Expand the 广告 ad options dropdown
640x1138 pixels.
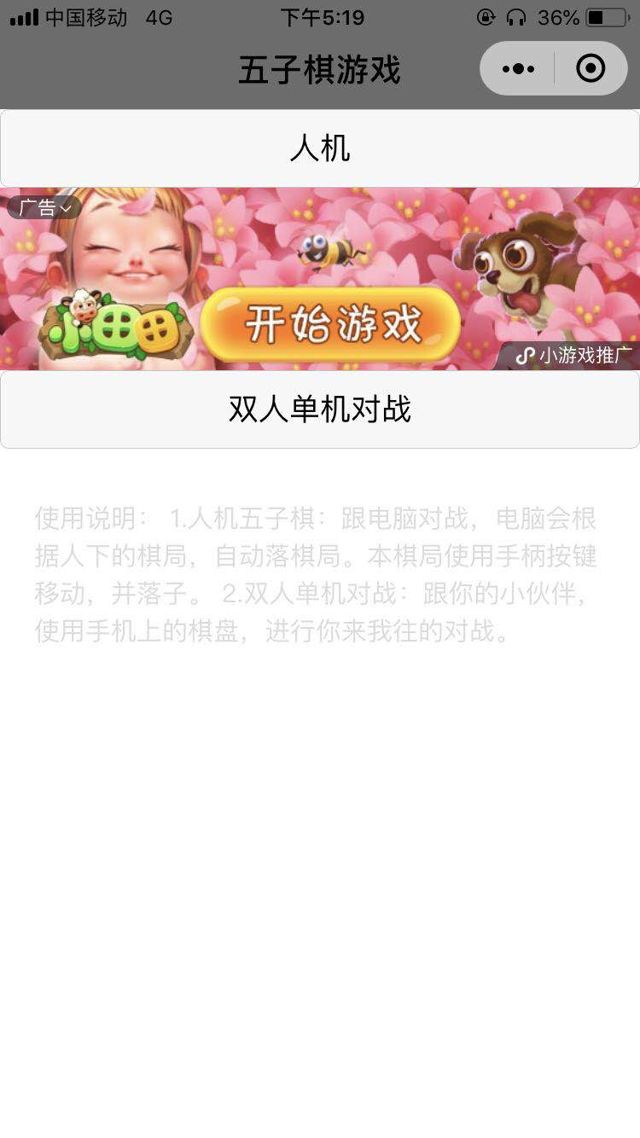pos(45,208)
